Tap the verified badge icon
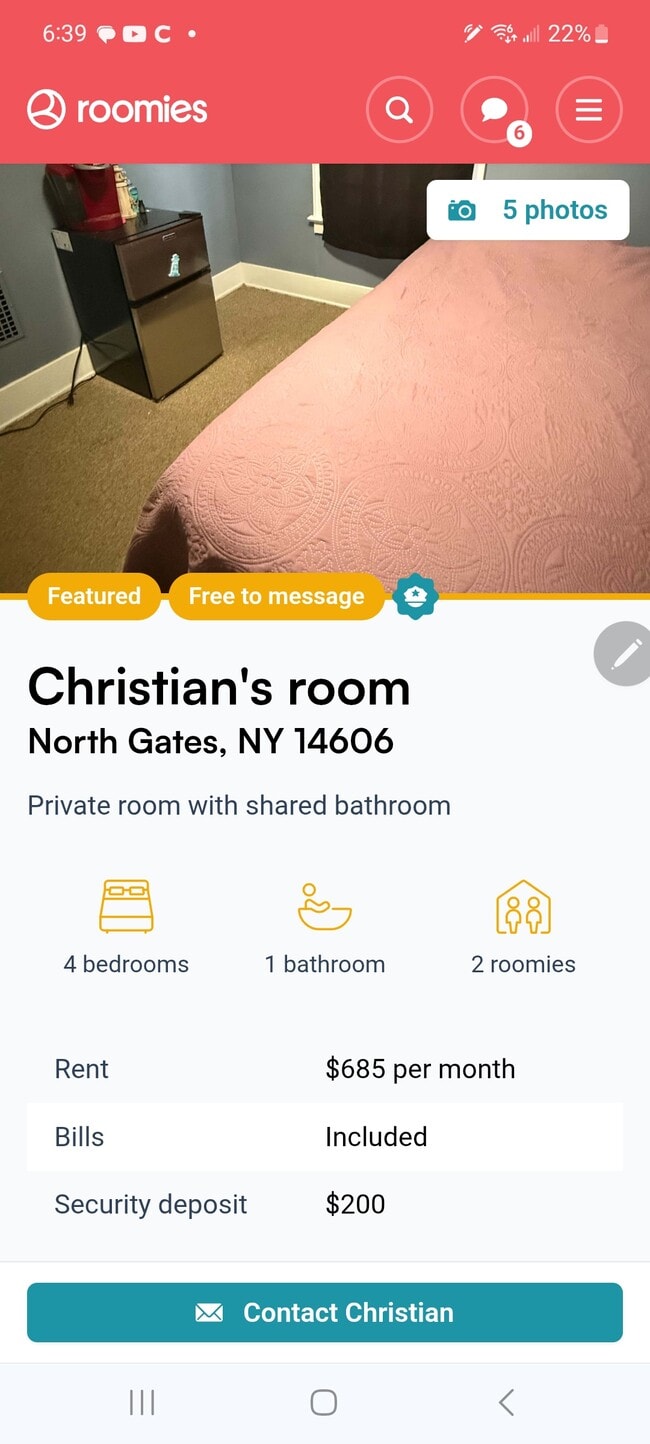650x1444 pixels. tap(415, 596)
